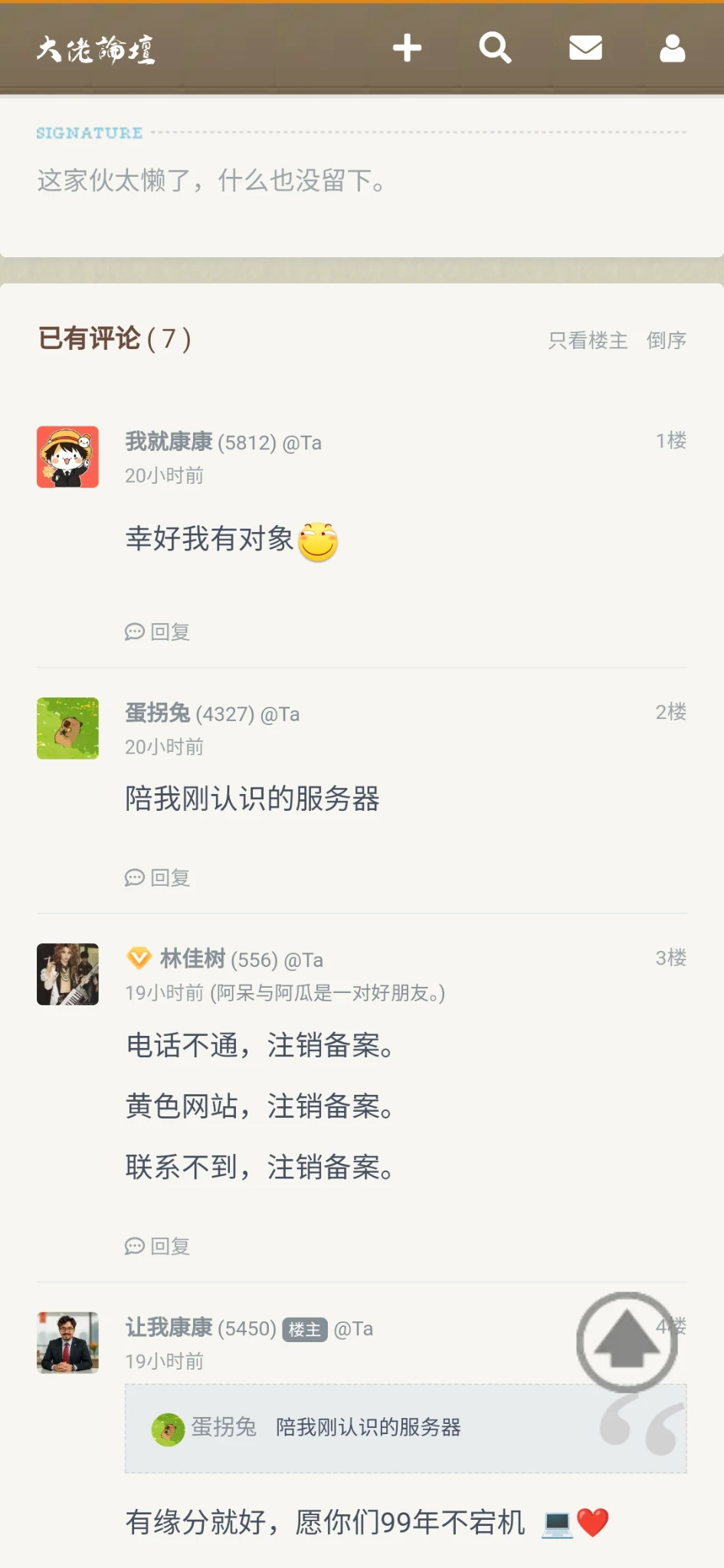Go to the 大佬論壇 forum home
The image size is (724, 1568).
pos(96,50)
